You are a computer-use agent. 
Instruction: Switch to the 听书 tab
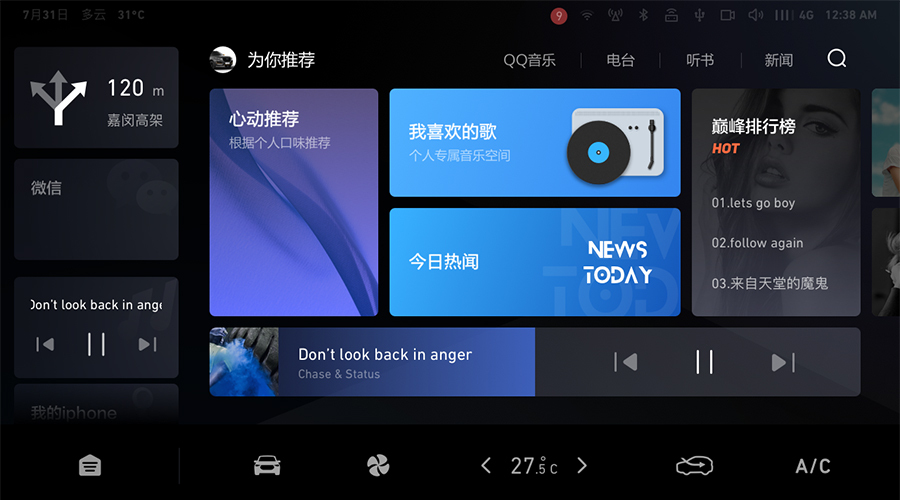700,60
